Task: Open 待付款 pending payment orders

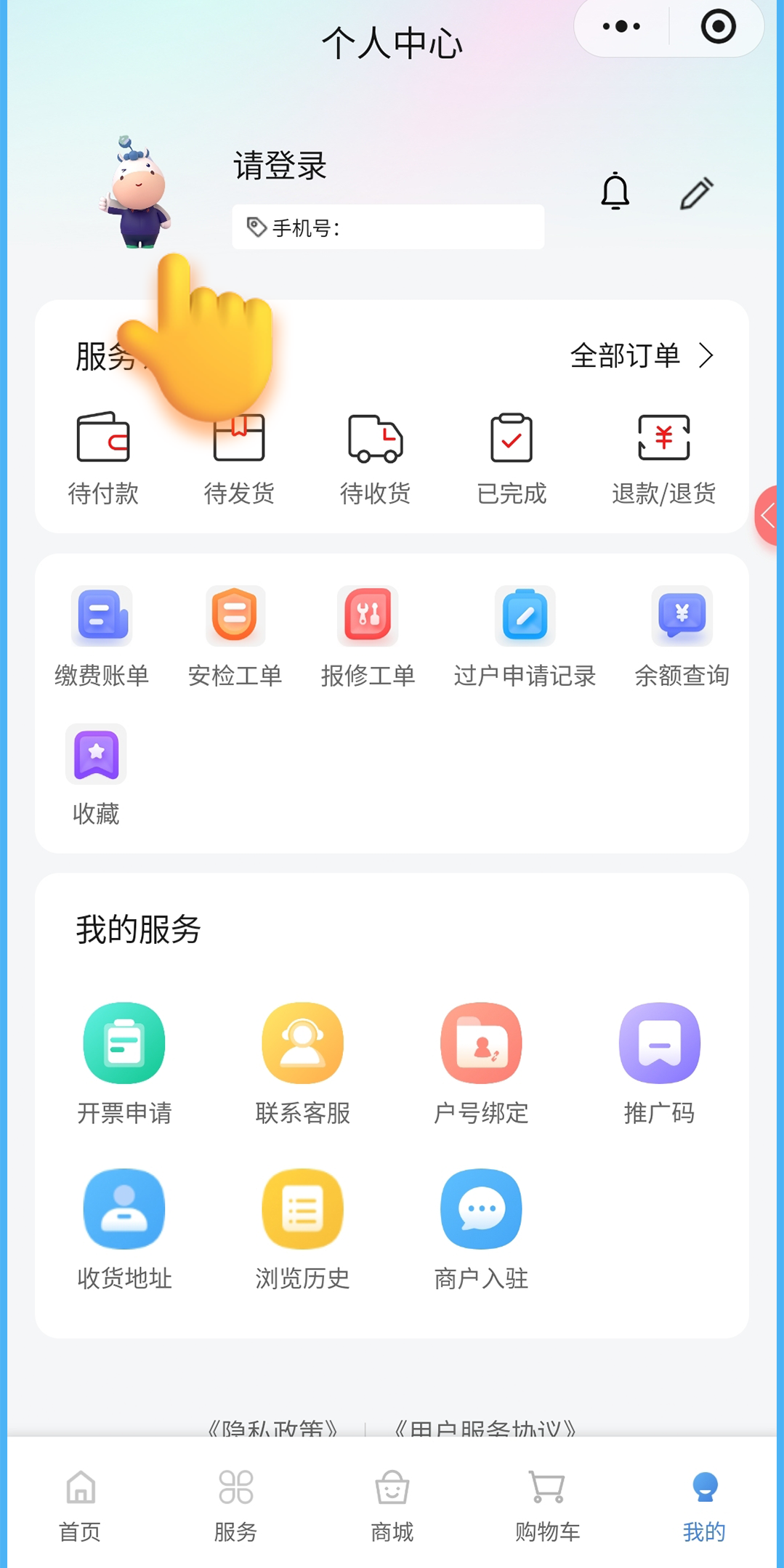Action: (103, 457)
